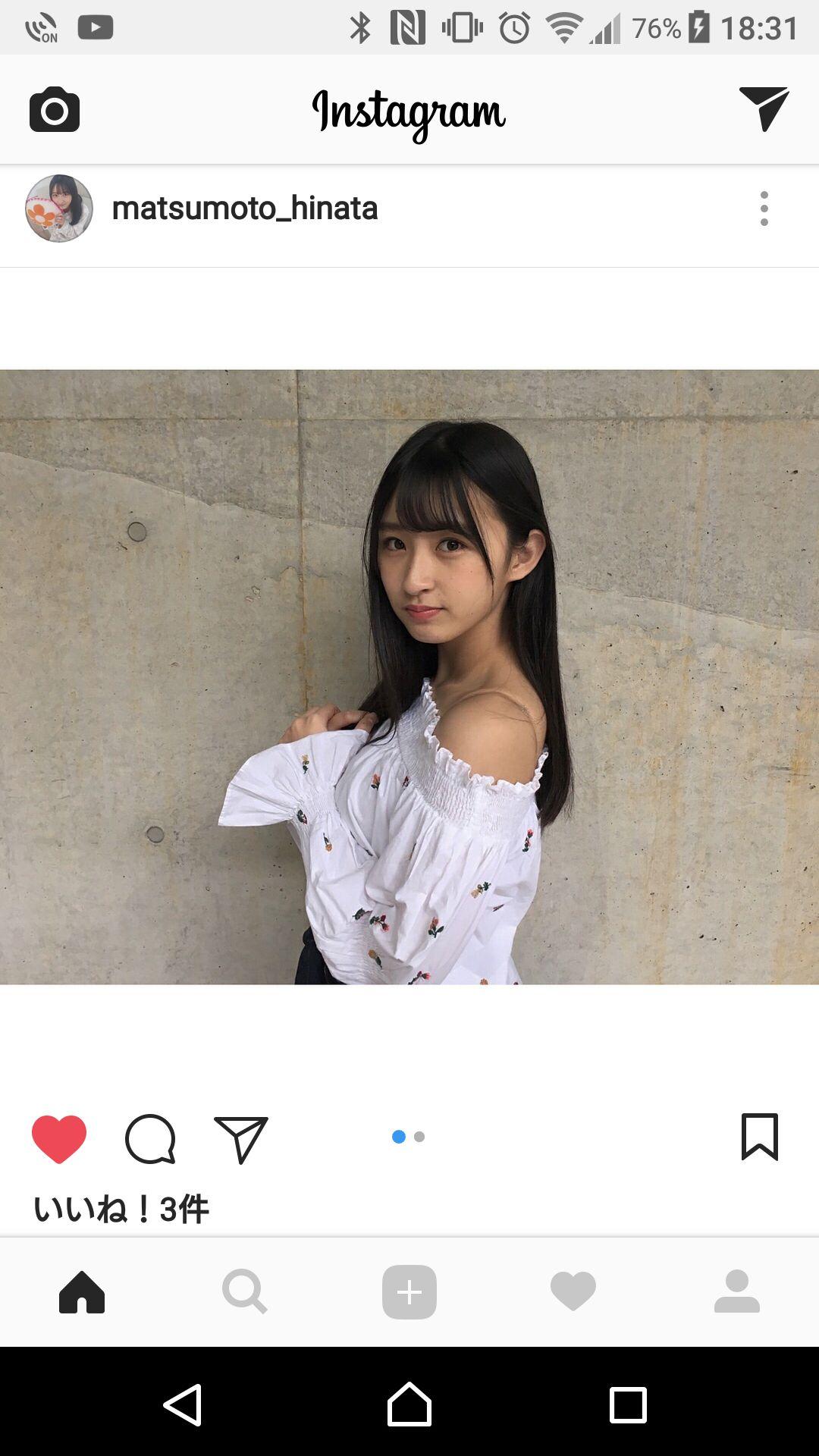Open post options three-dot menu
Image resolution: width=819 pixels, height=1456 pixels.
764,209
